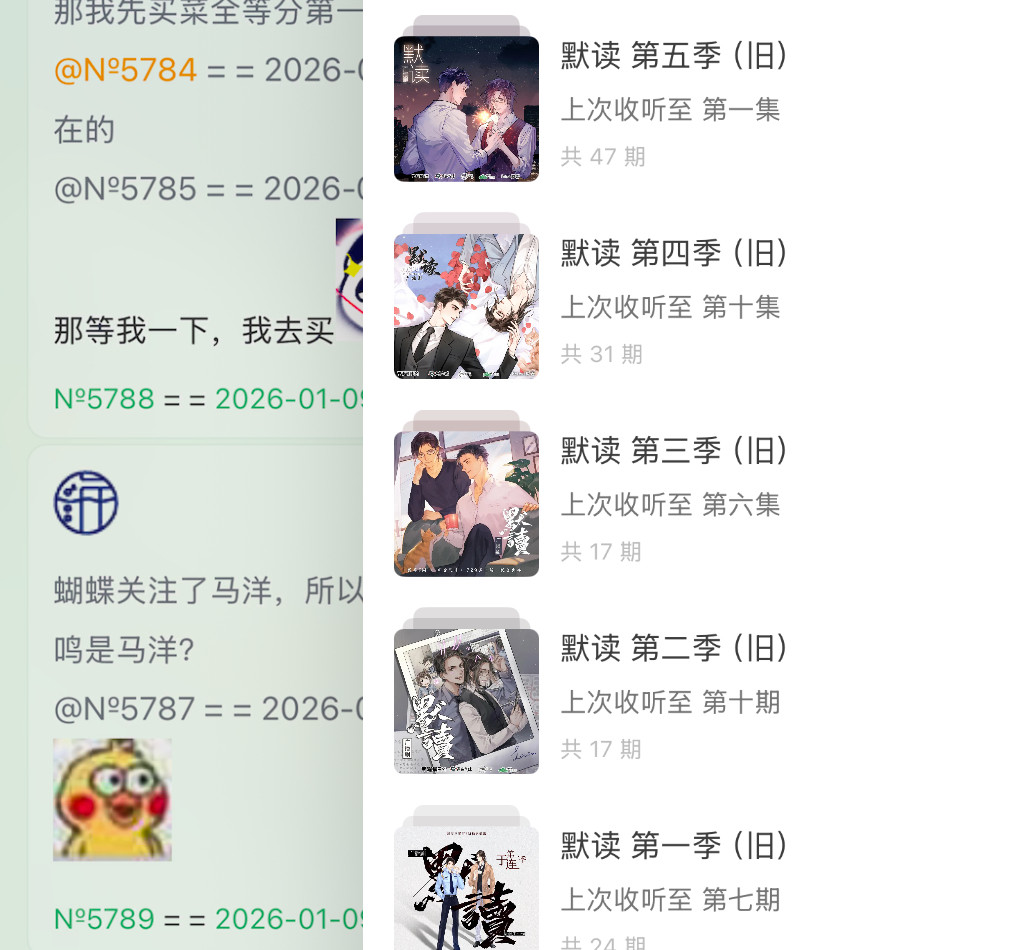Jump to quoted post @№5787
The height and width of the screenshot is (950, 1033).
pyautogui.click(x=125, y=709)
